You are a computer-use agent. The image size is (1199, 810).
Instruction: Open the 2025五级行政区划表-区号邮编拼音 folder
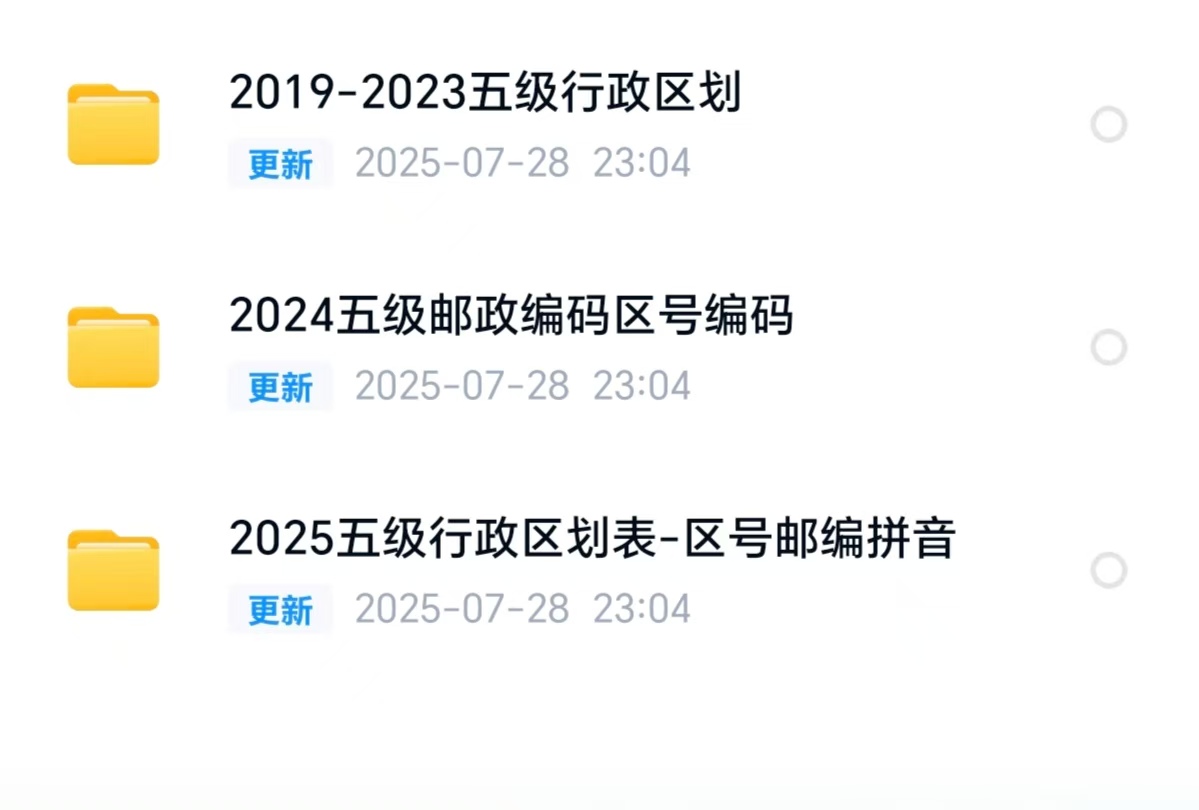[x=592, y=540]
